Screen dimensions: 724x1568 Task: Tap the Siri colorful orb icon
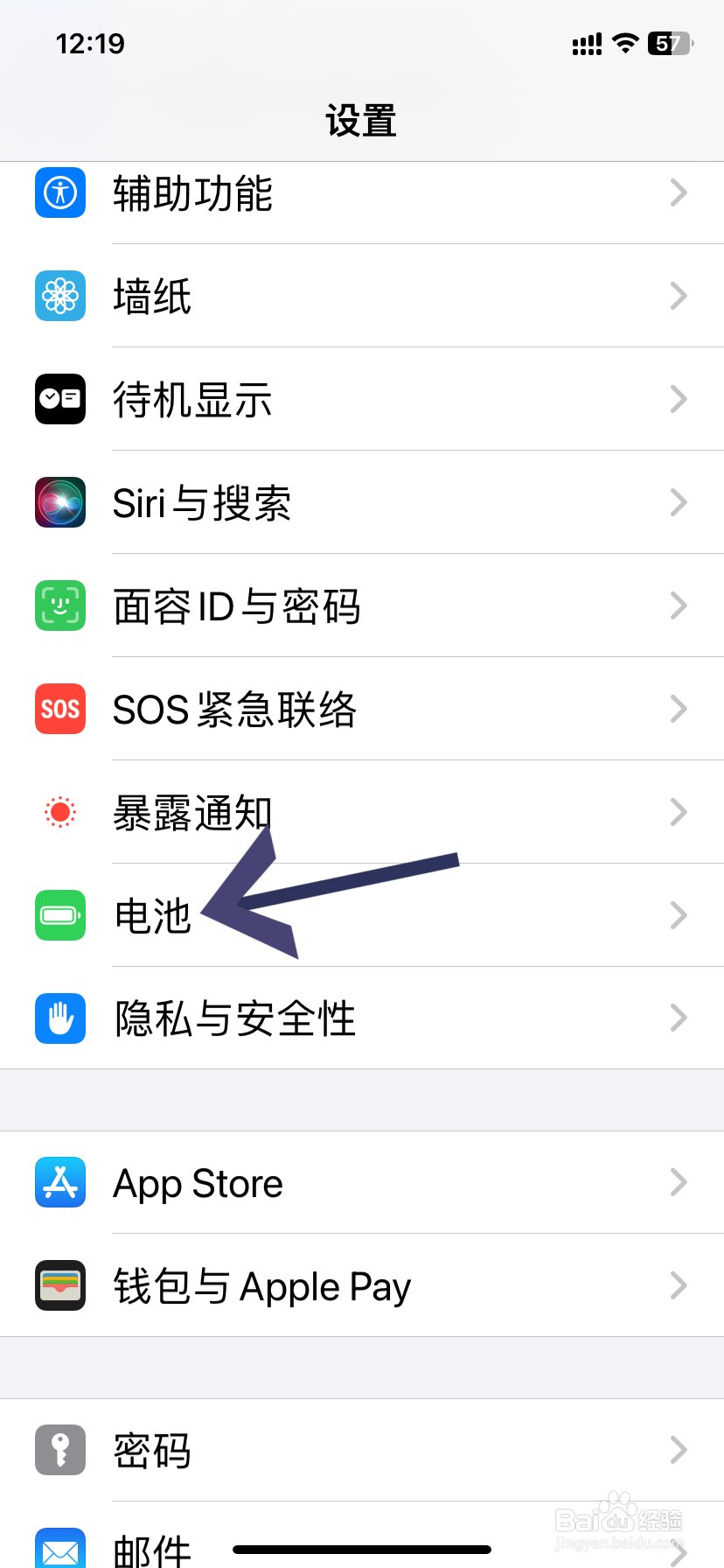pyautogui.click(x=59, y=502)
